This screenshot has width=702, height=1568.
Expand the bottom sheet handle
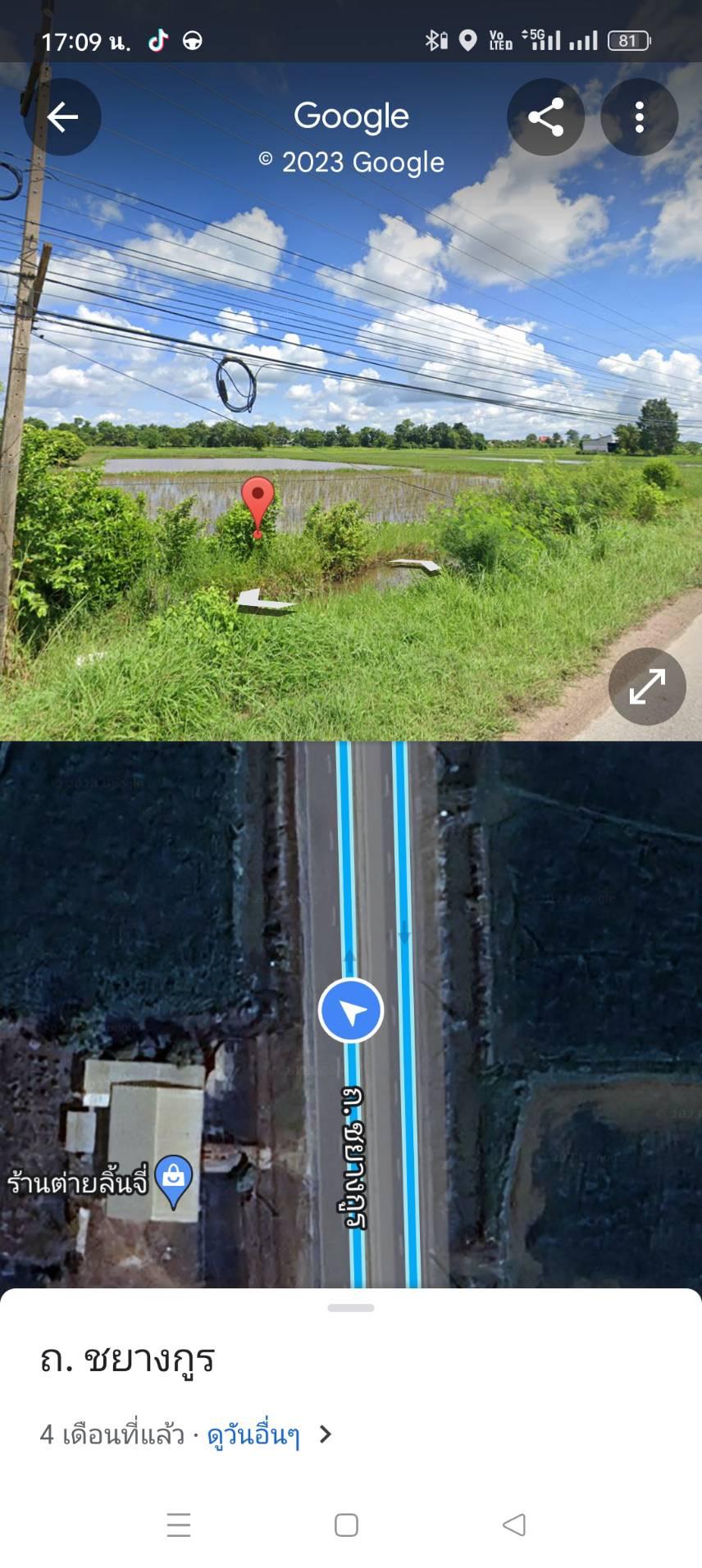[x=351, y=1308]
